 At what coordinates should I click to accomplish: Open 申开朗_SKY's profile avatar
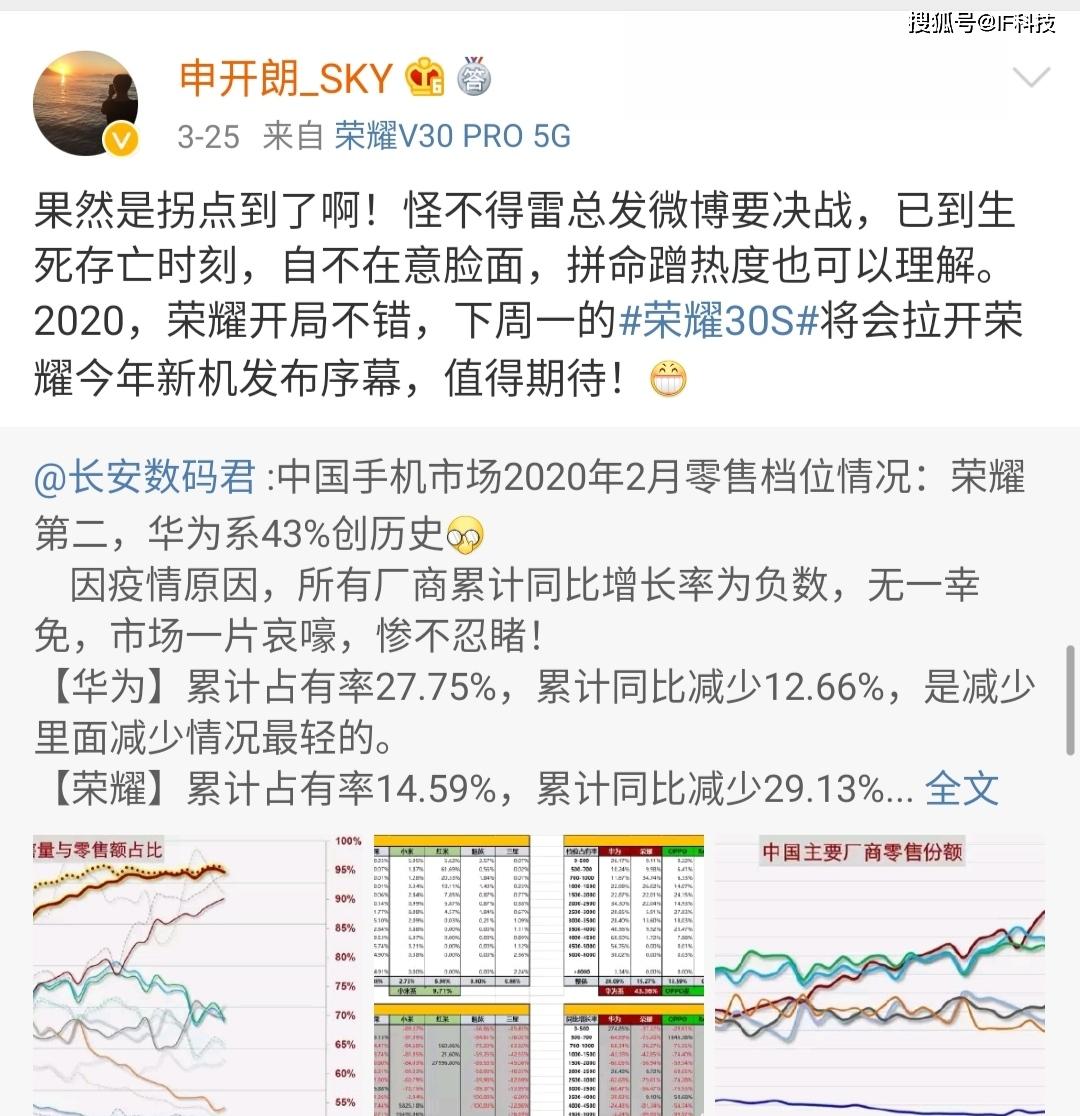[85, 103]
